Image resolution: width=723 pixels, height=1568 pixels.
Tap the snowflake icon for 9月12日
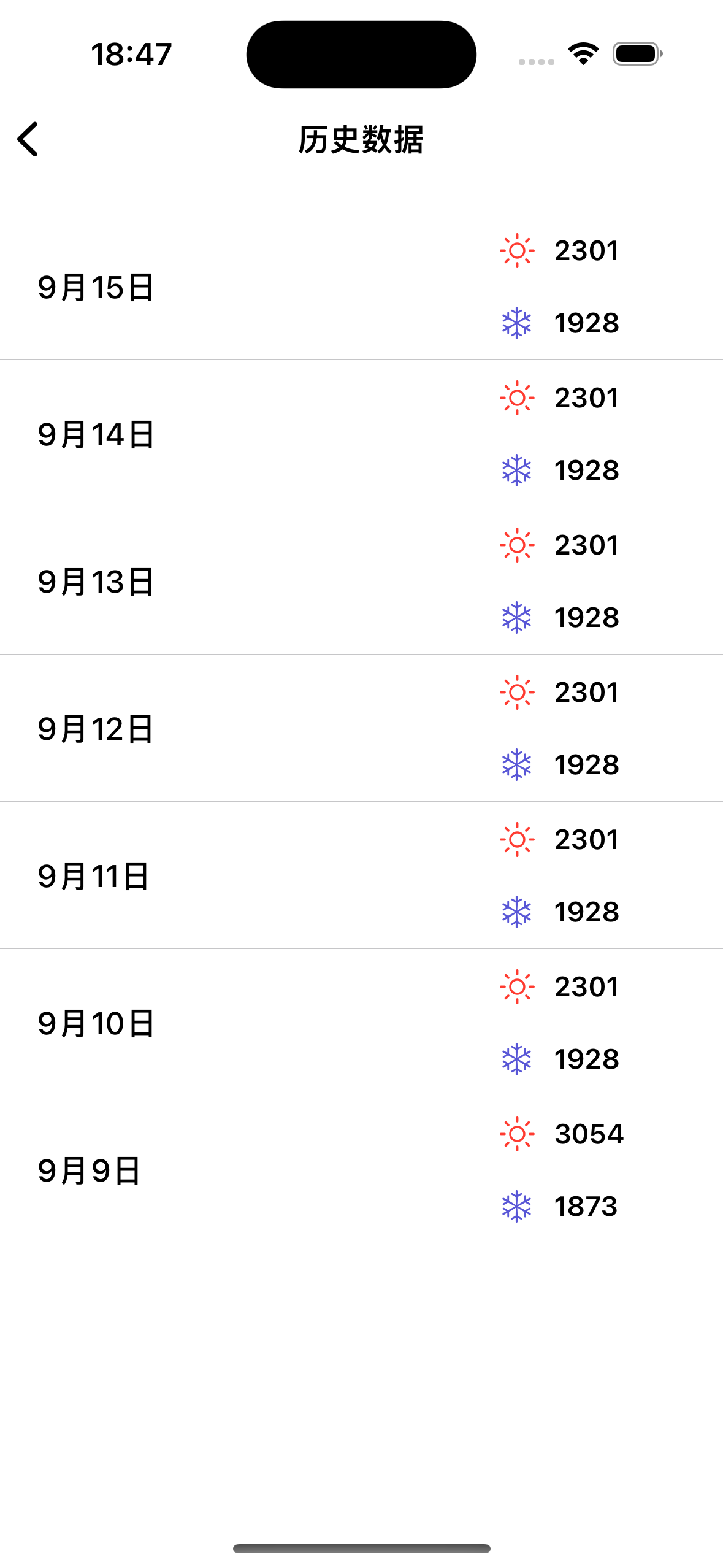point(517,765)
